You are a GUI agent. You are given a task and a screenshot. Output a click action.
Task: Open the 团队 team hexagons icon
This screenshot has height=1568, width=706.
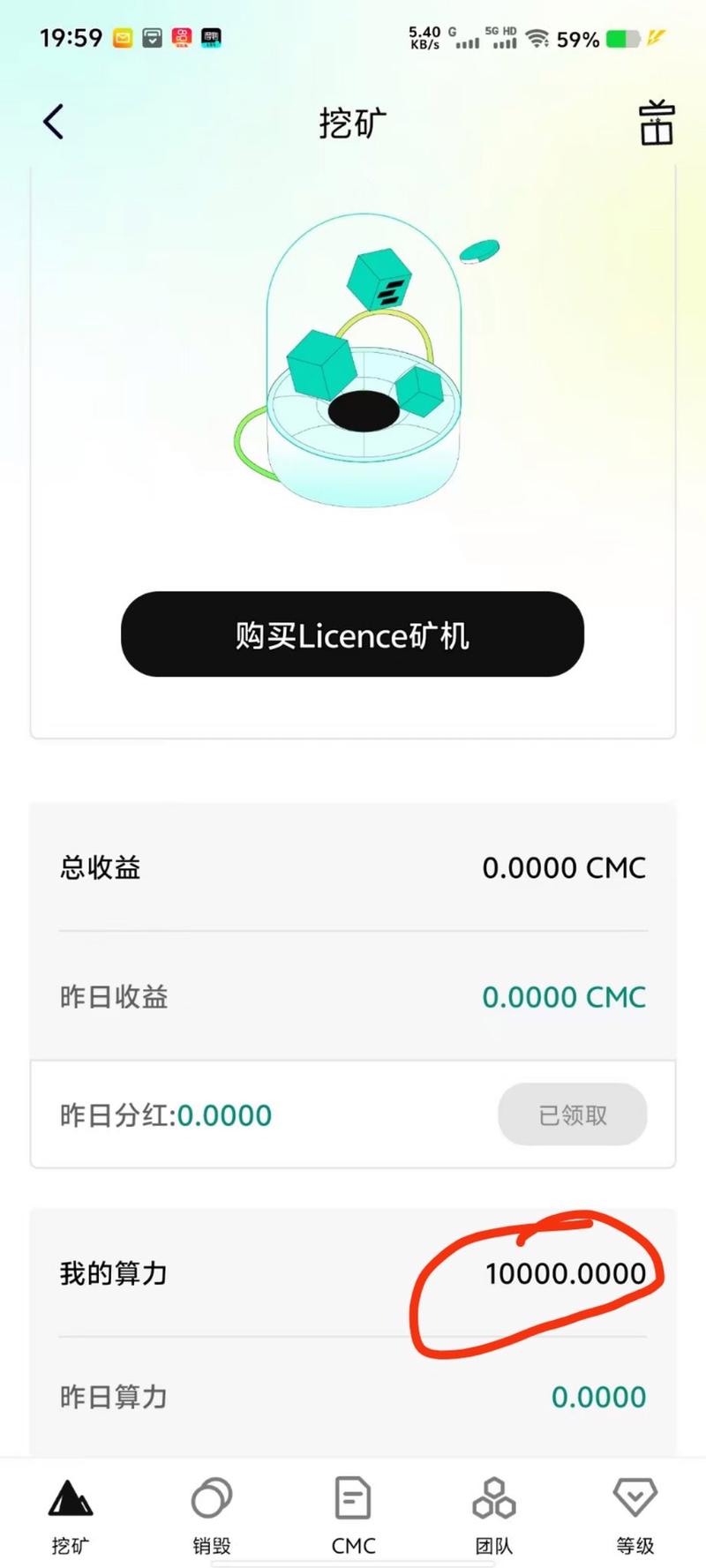492,1497
